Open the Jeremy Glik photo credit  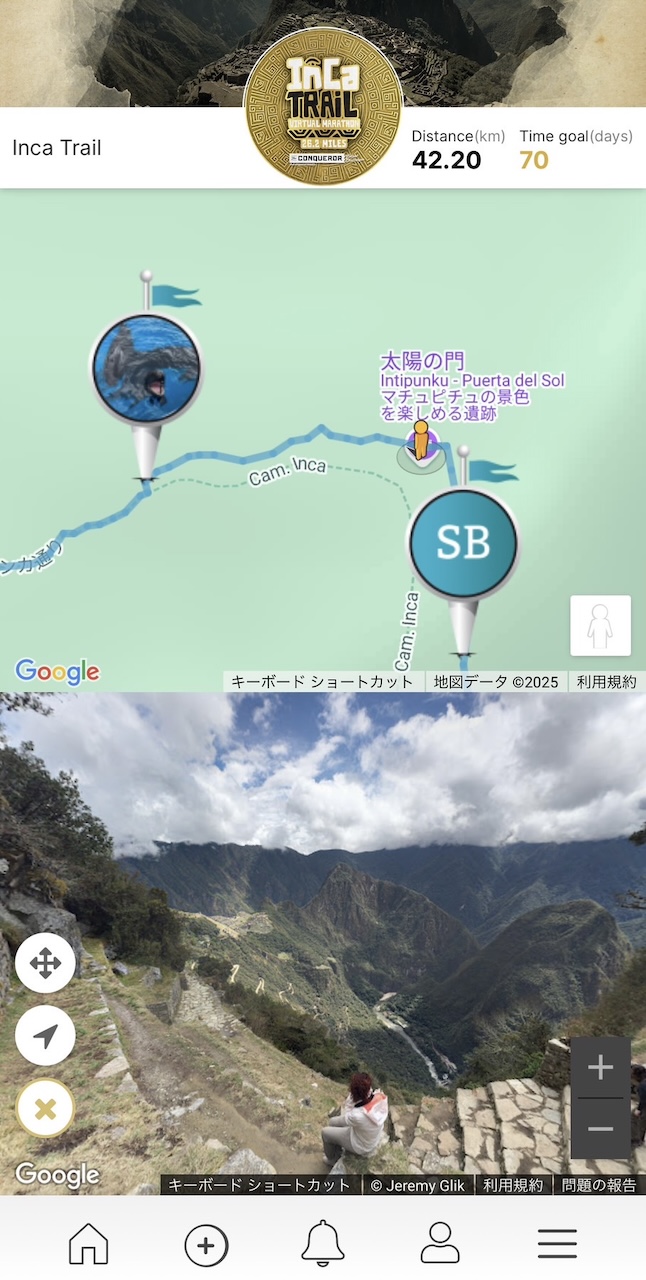pos(417,1185)
